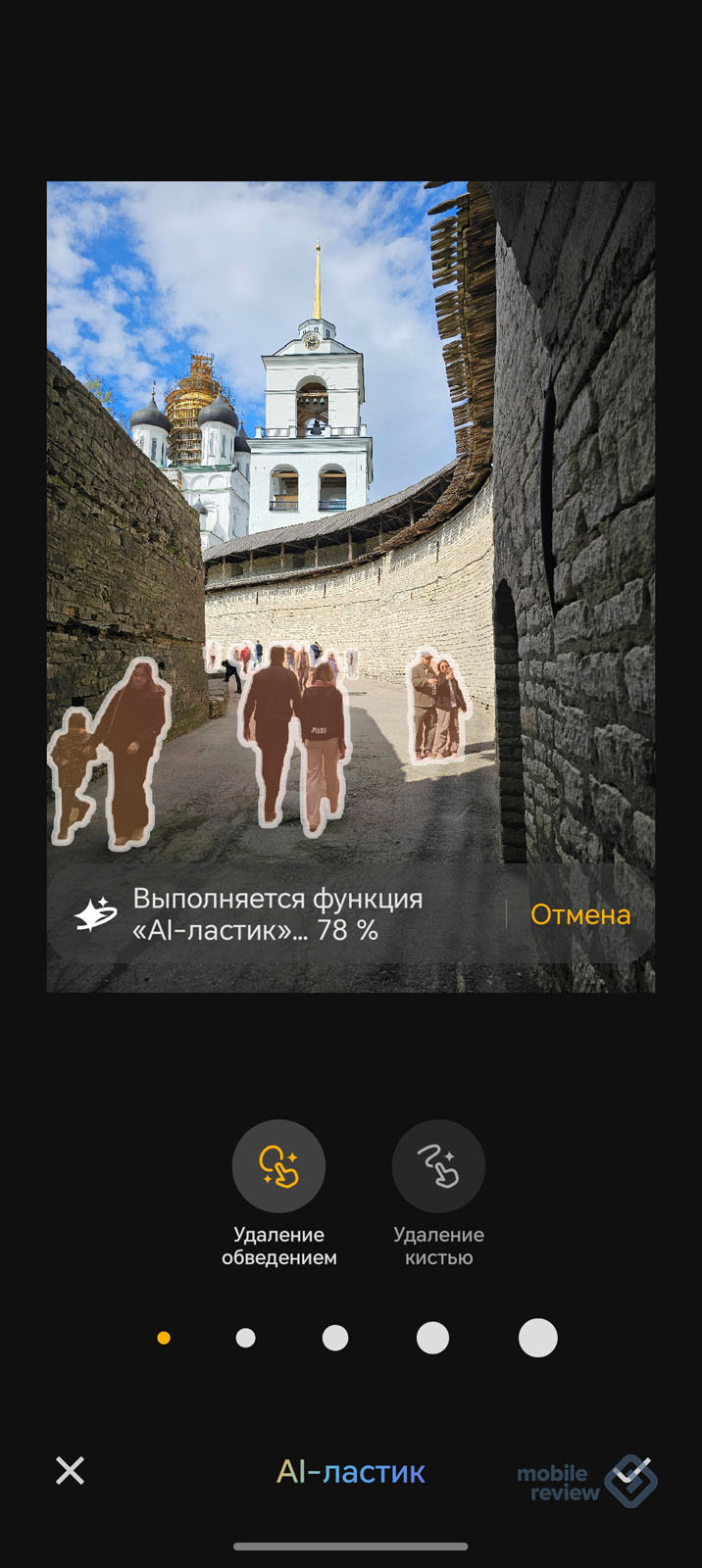The height and width of the screenshot is (1568, 702).
Task: Choose the largest brush size dot
Action: point(537,1338)
